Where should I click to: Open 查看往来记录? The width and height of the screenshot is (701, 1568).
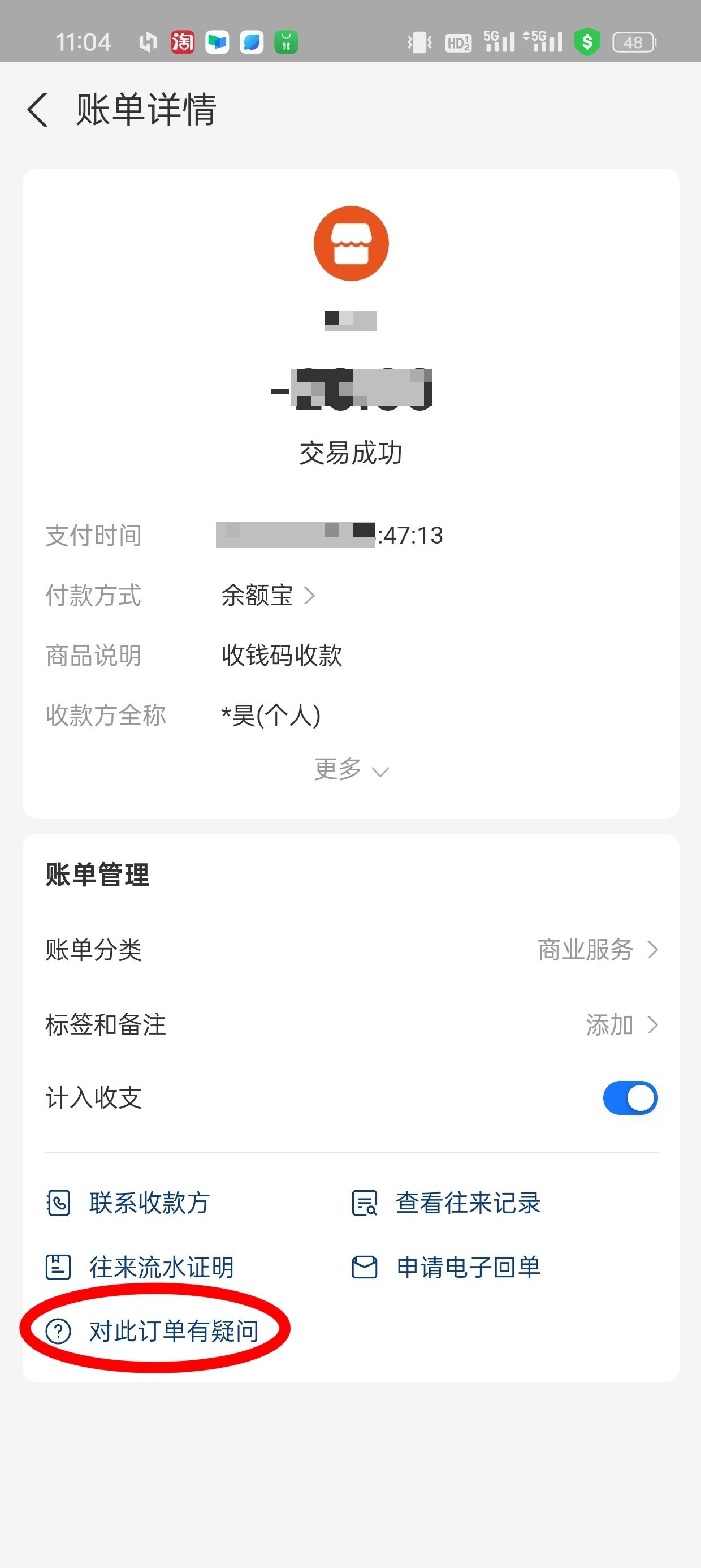pyautogui.click(x=446, y=1203)
